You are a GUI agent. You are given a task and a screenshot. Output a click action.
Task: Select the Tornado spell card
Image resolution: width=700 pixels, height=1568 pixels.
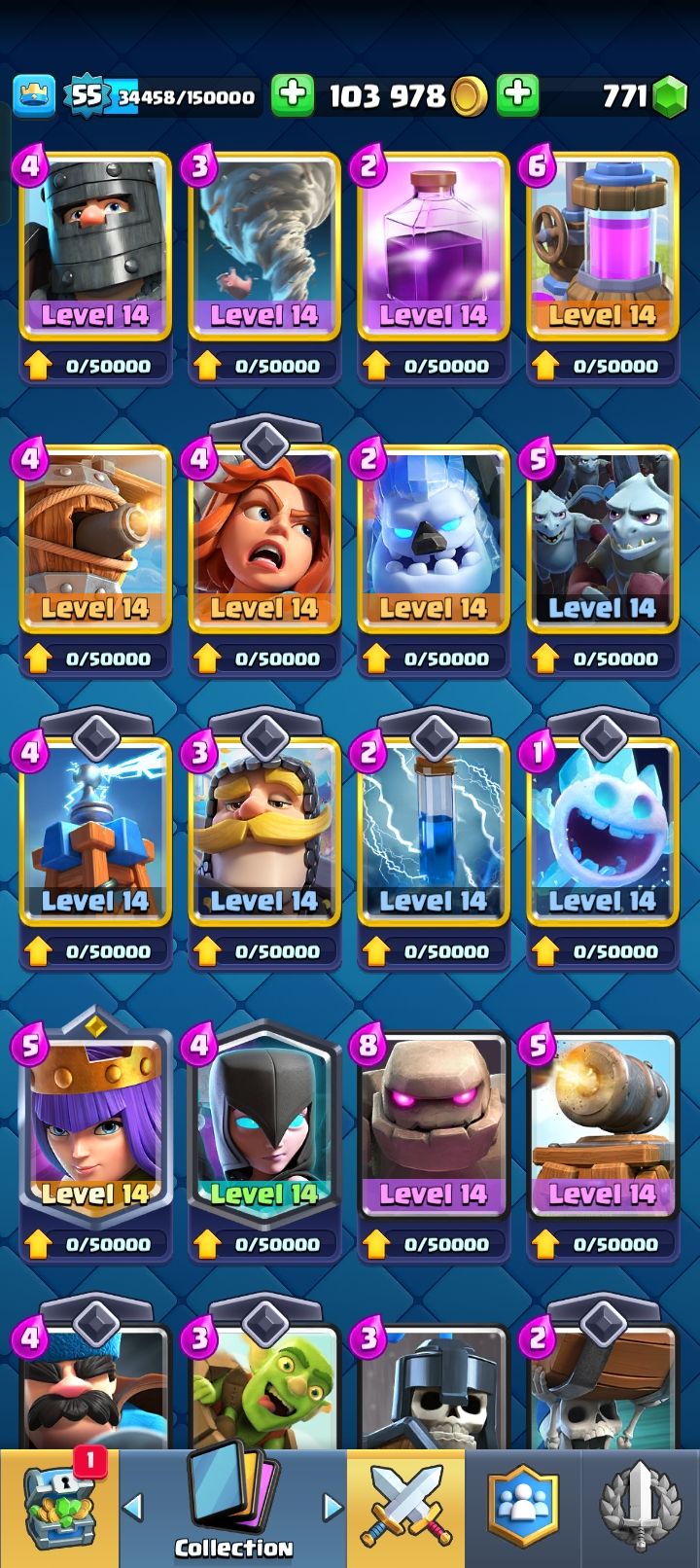pos(263,243)
